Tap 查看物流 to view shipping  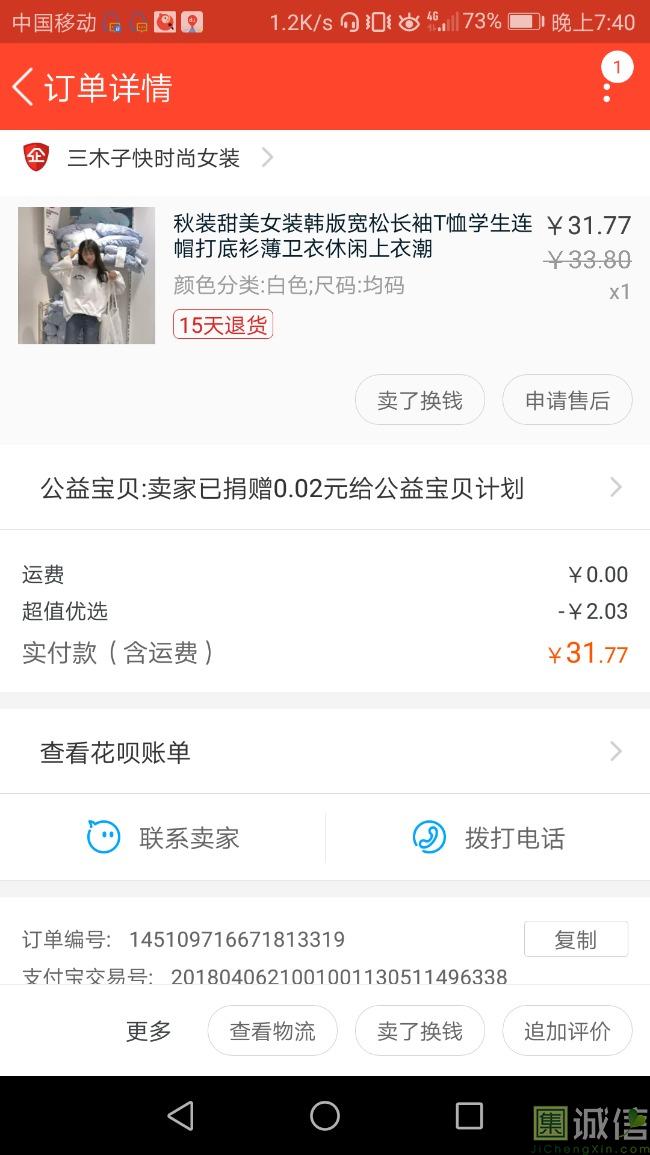point(272,1031)
